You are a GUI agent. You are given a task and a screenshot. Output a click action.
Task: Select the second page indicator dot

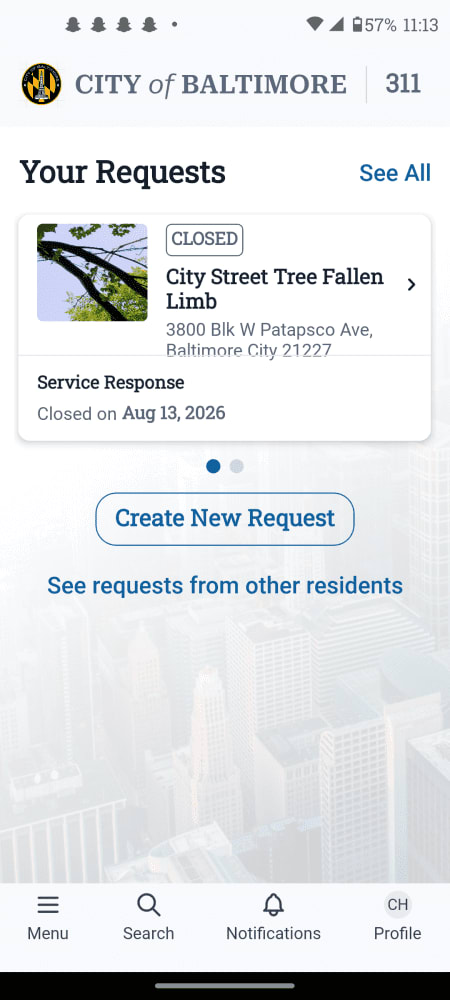pos(236,466)
